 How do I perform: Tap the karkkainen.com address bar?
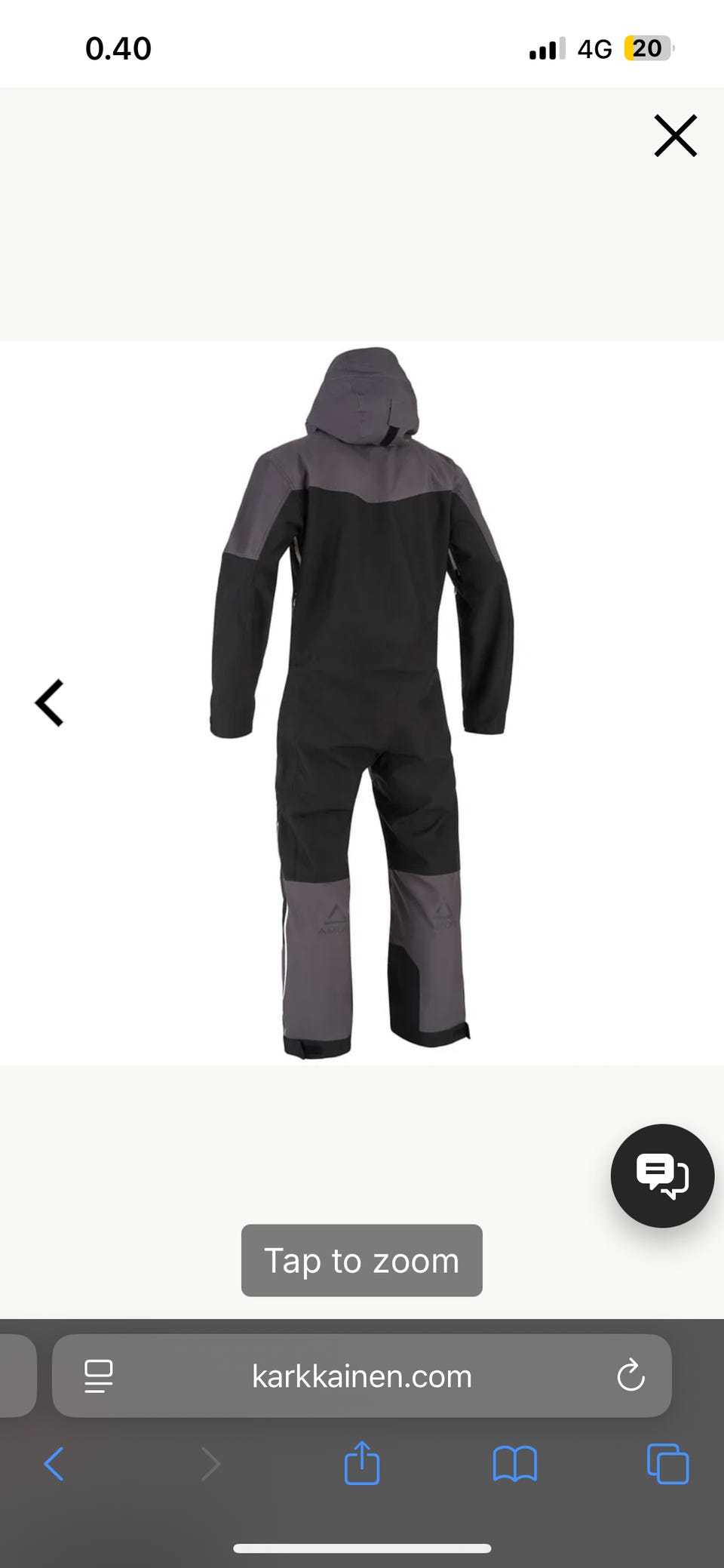(362, 1376)
